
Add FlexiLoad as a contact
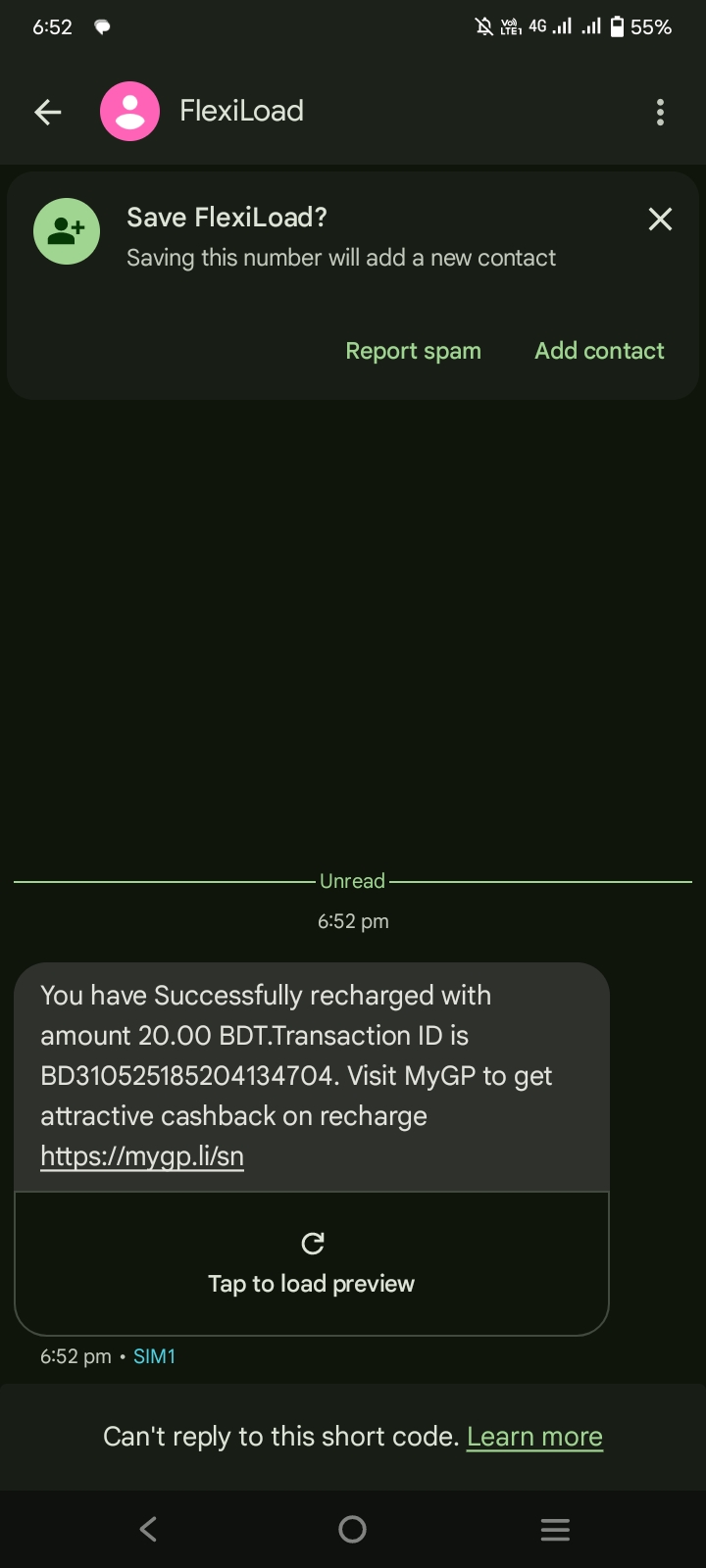pyautogui.click(x=599, y=351)
